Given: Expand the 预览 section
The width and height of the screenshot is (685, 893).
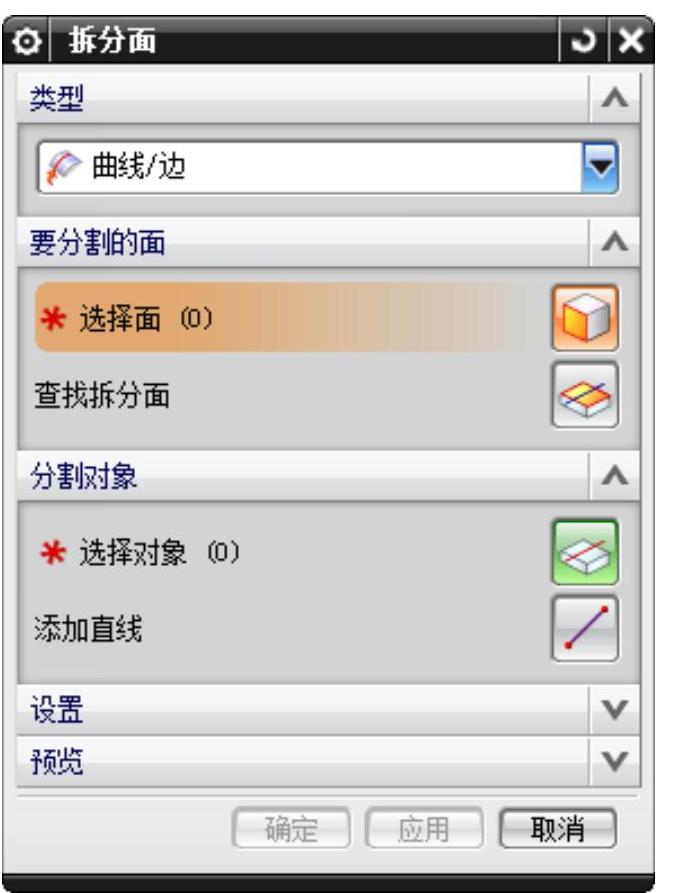Looking at the screenshot, I should tap(618, 762).
